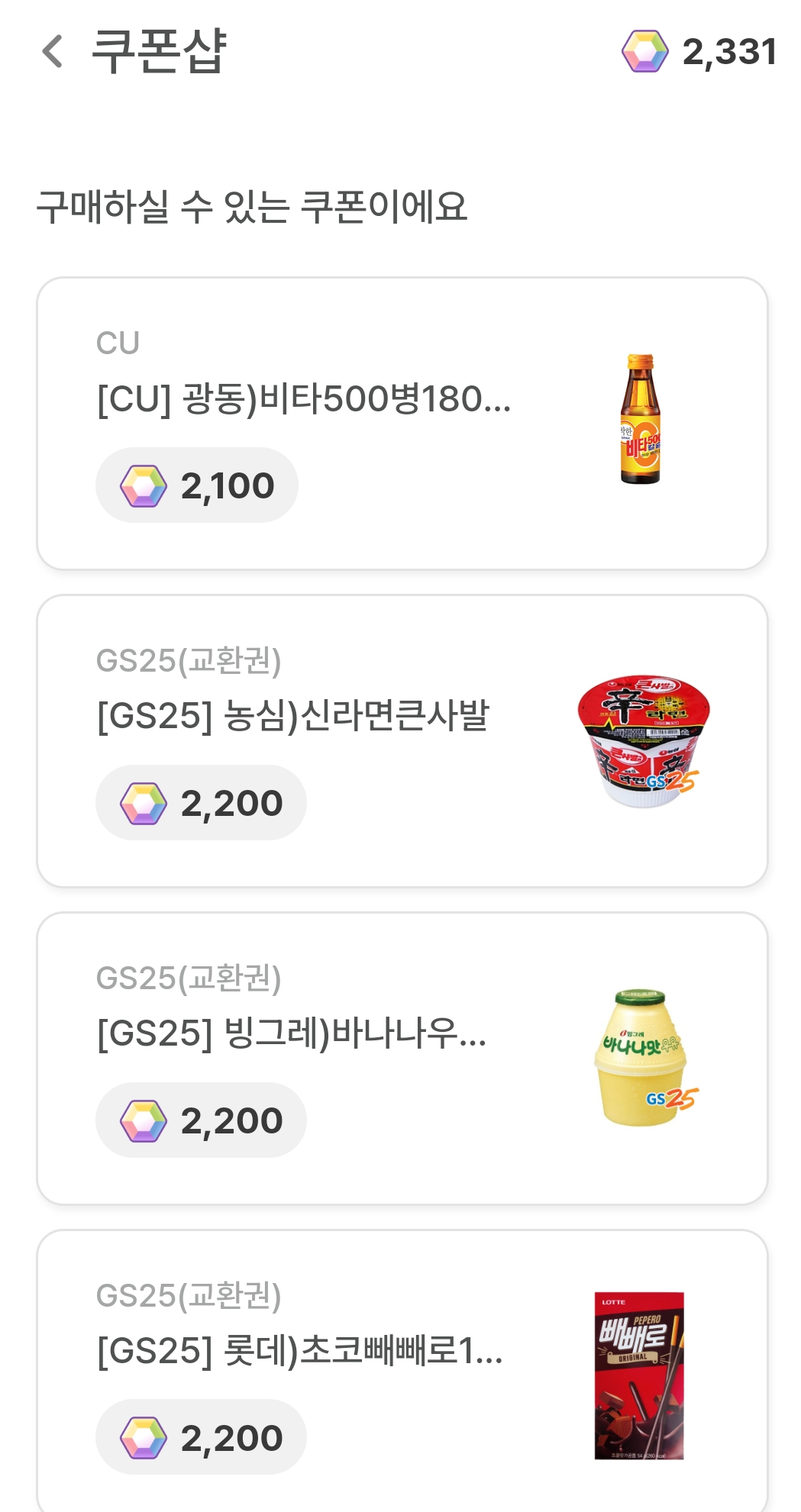
Task: Open the CU 비타500 coupon card
Action: pyautogui.click(x=402, y=424)
